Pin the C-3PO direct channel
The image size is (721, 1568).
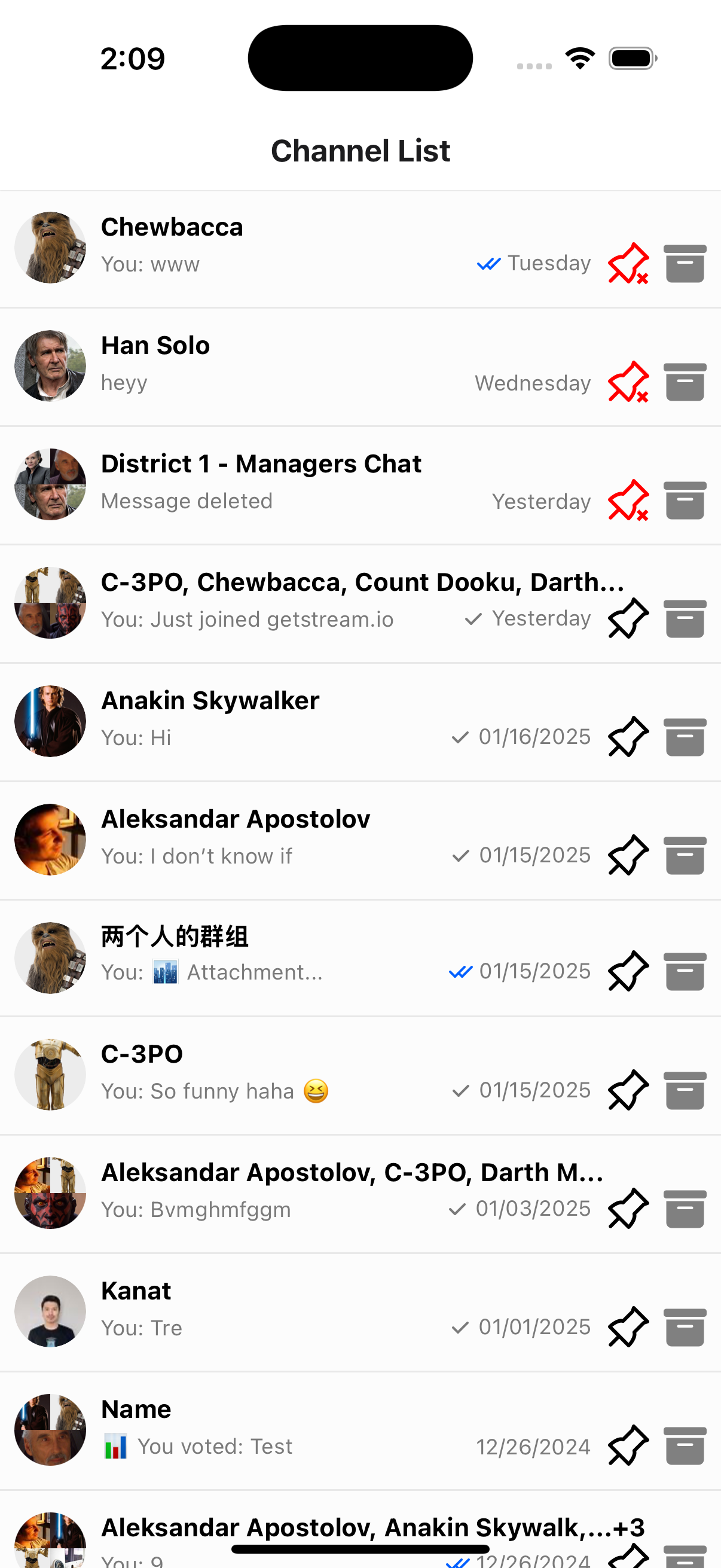[628, 1090]
